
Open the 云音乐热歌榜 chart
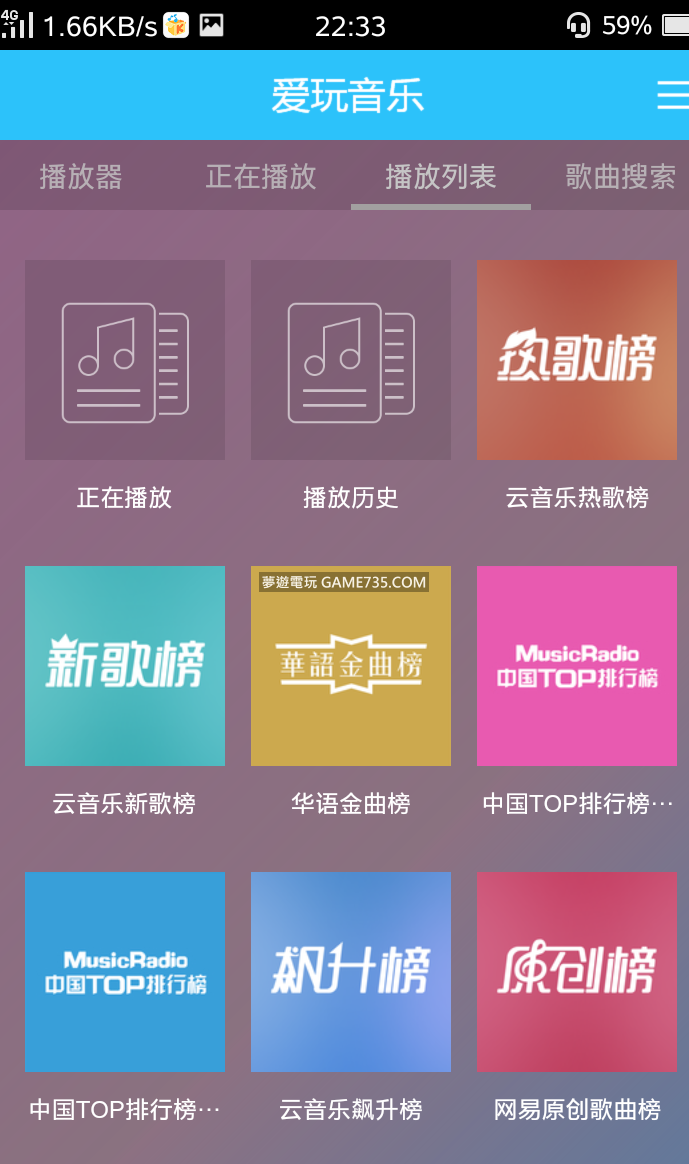coord(577,360)
